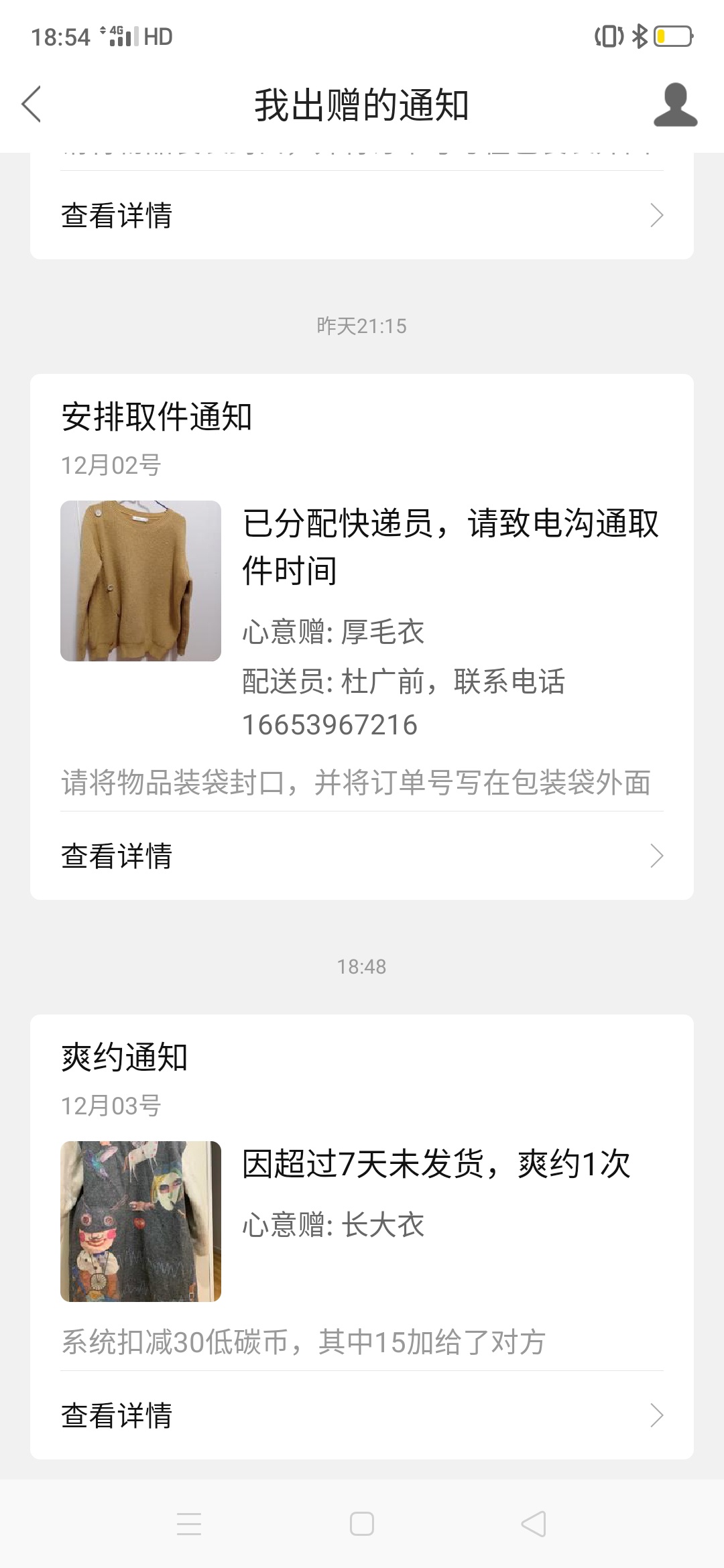Open 查看详情 for the 爽约通知 card
This screenshot has height=1568, width=724.
362,1415
